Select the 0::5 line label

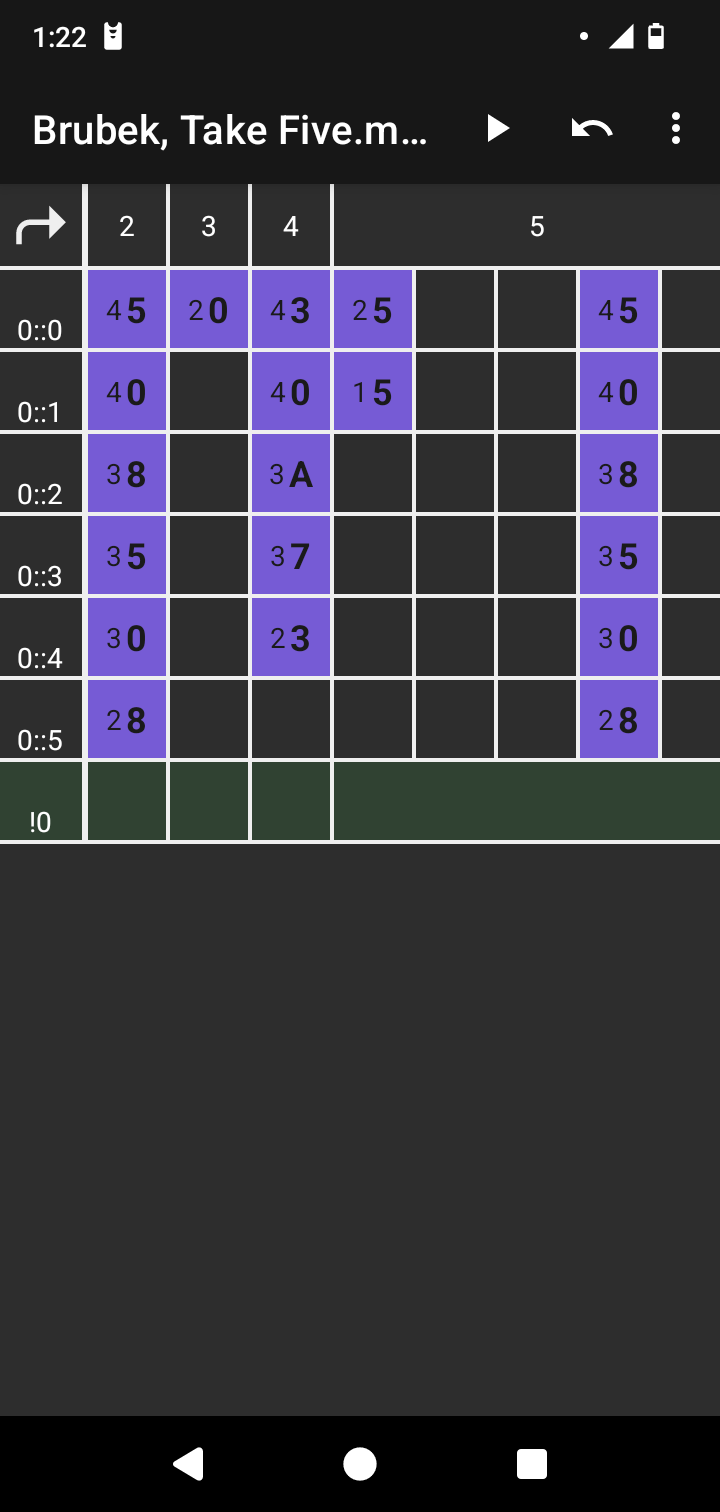[41, 720]
